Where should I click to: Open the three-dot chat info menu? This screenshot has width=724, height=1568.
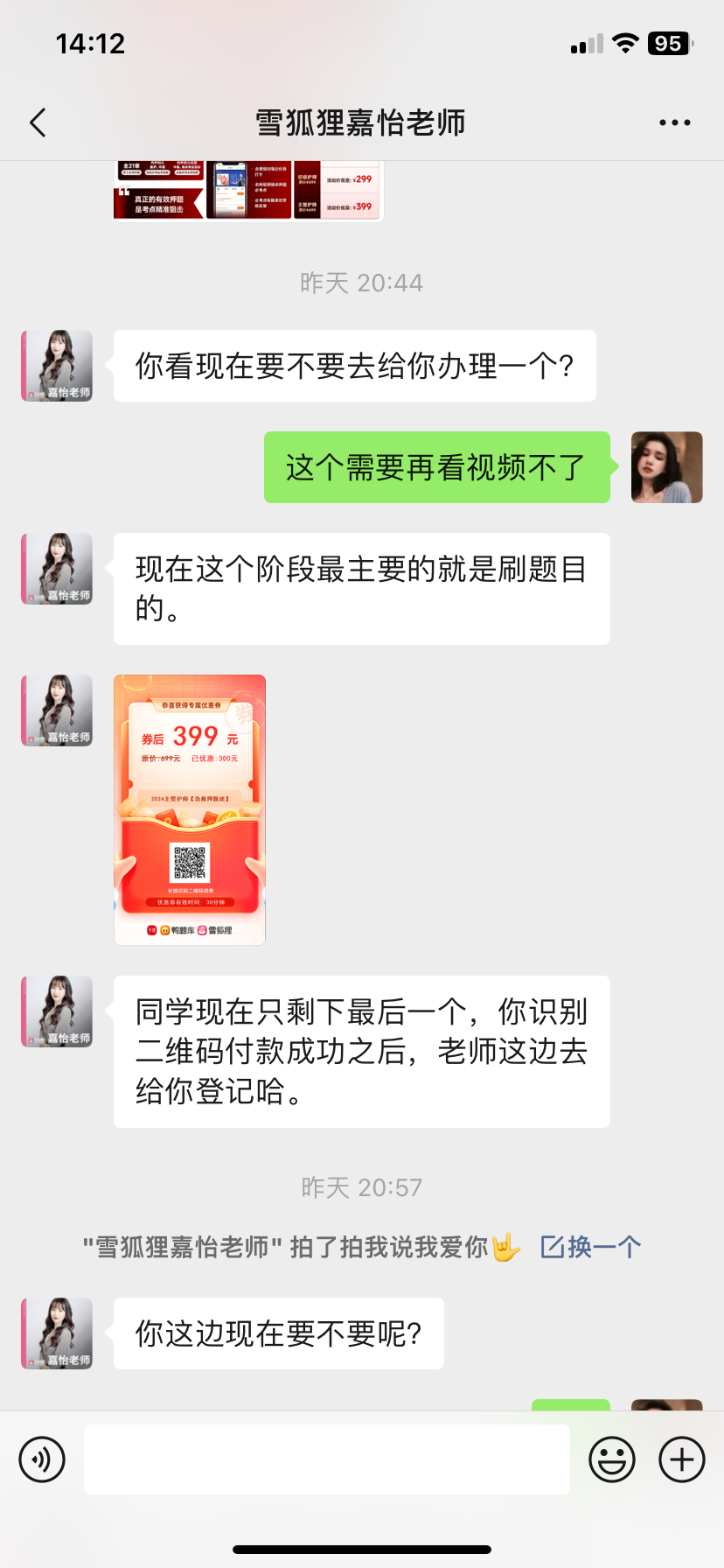coord(674,122)
